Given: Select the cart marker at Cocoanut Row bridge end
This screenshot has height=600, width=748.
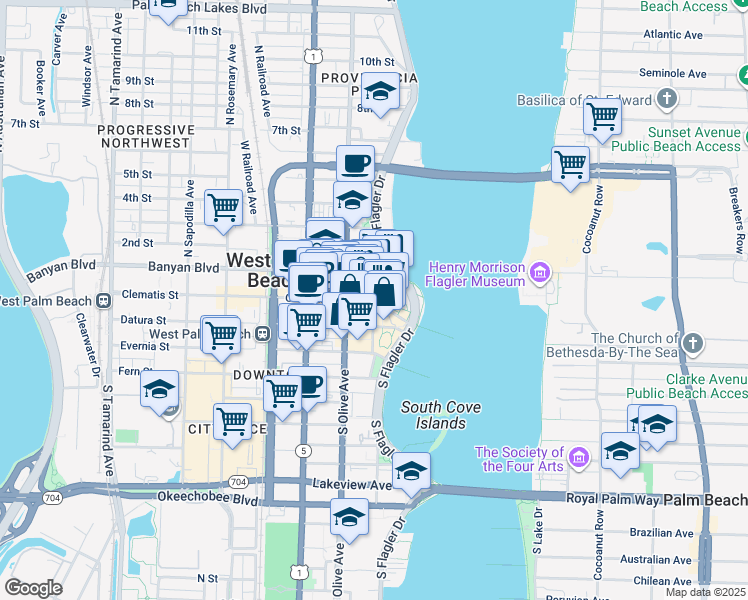Looking at the screenshot, I should [x=571, y=169].
